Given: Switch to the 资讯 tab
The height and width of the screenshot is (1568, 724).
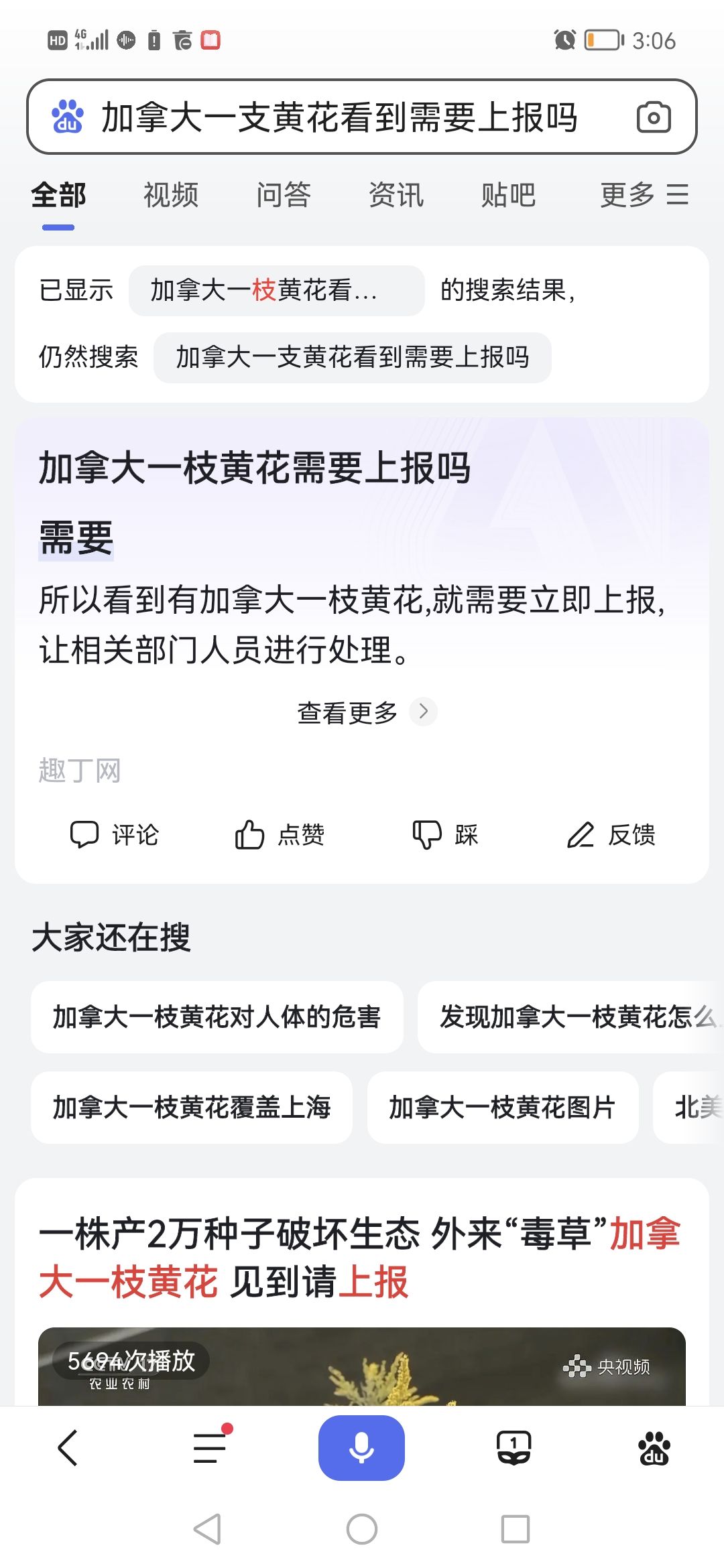Looking at the screenshot, I should [396, 196].
